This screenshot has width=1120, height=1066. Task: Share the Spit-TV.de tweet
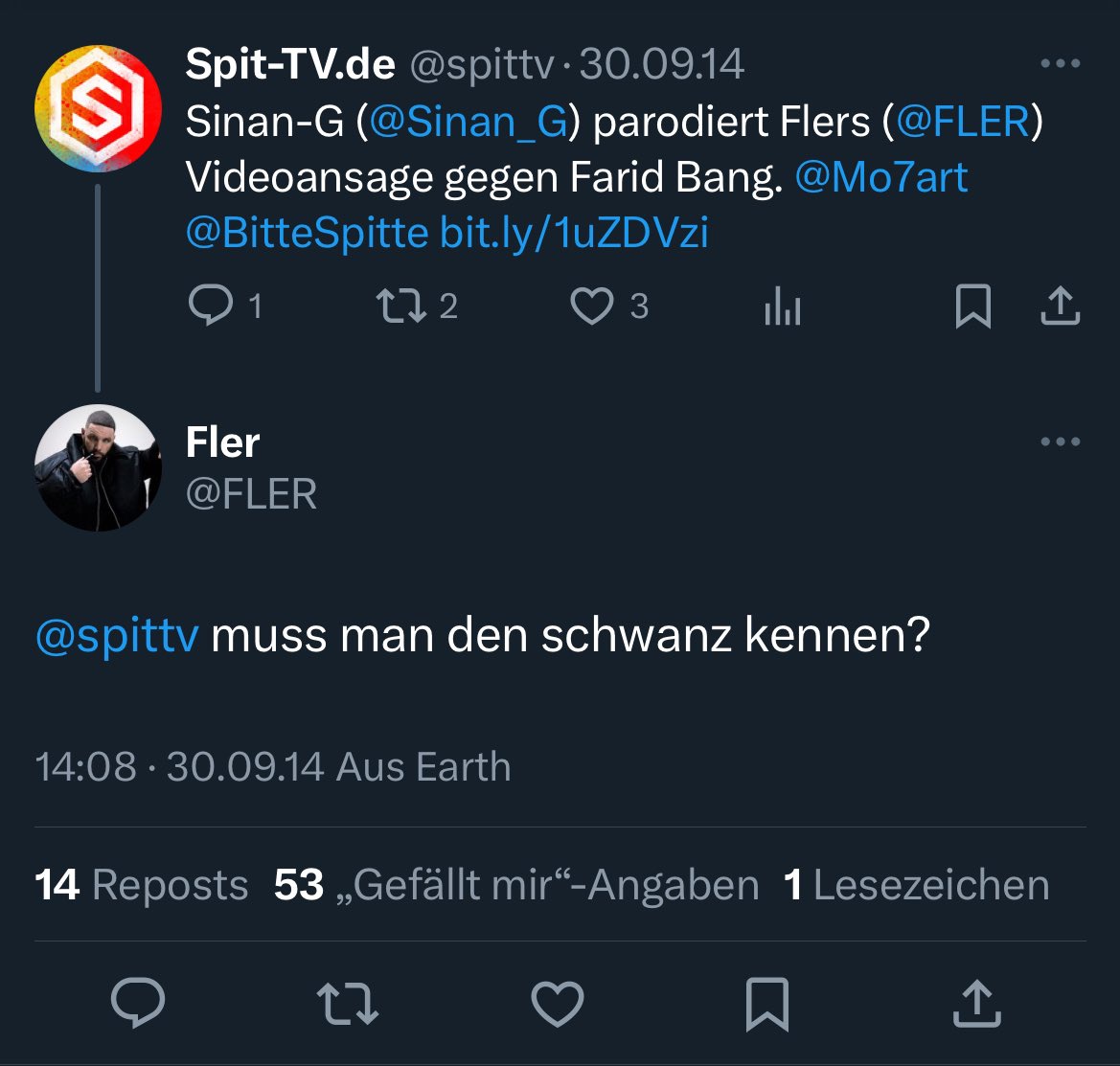[x=1060, y=306]
